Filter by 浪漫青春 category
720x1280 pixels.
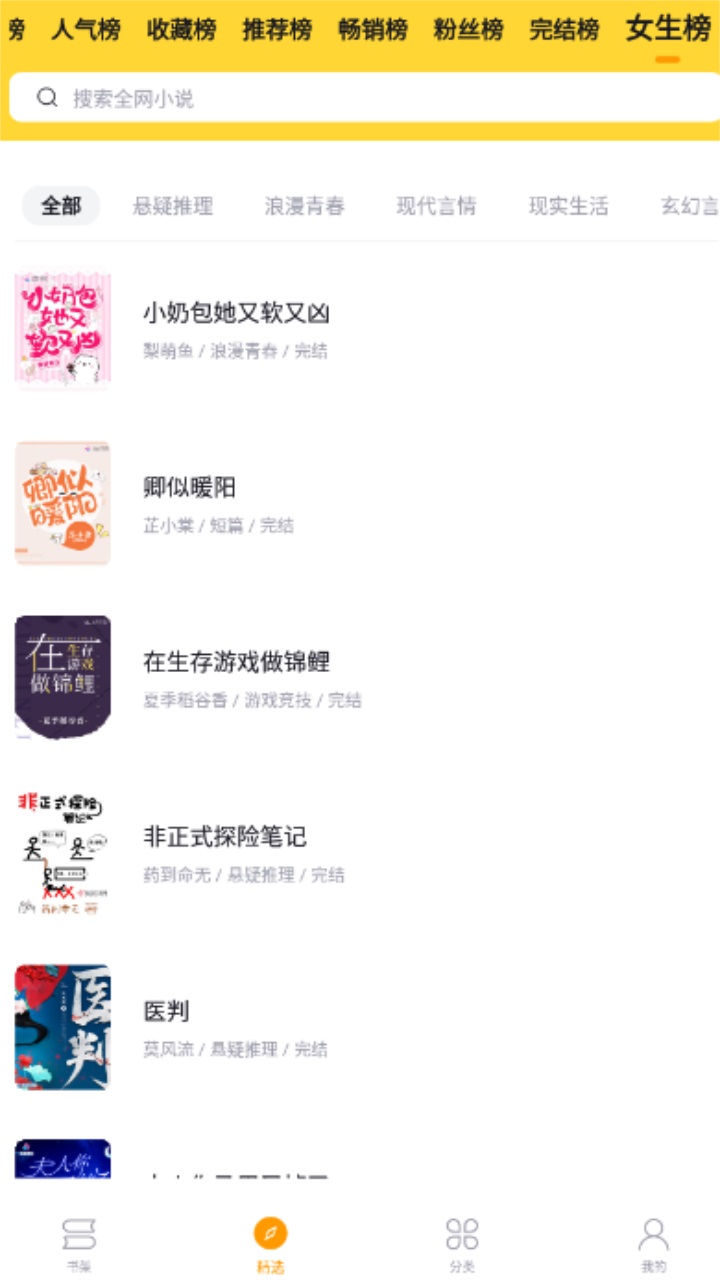tap(305, 206)
